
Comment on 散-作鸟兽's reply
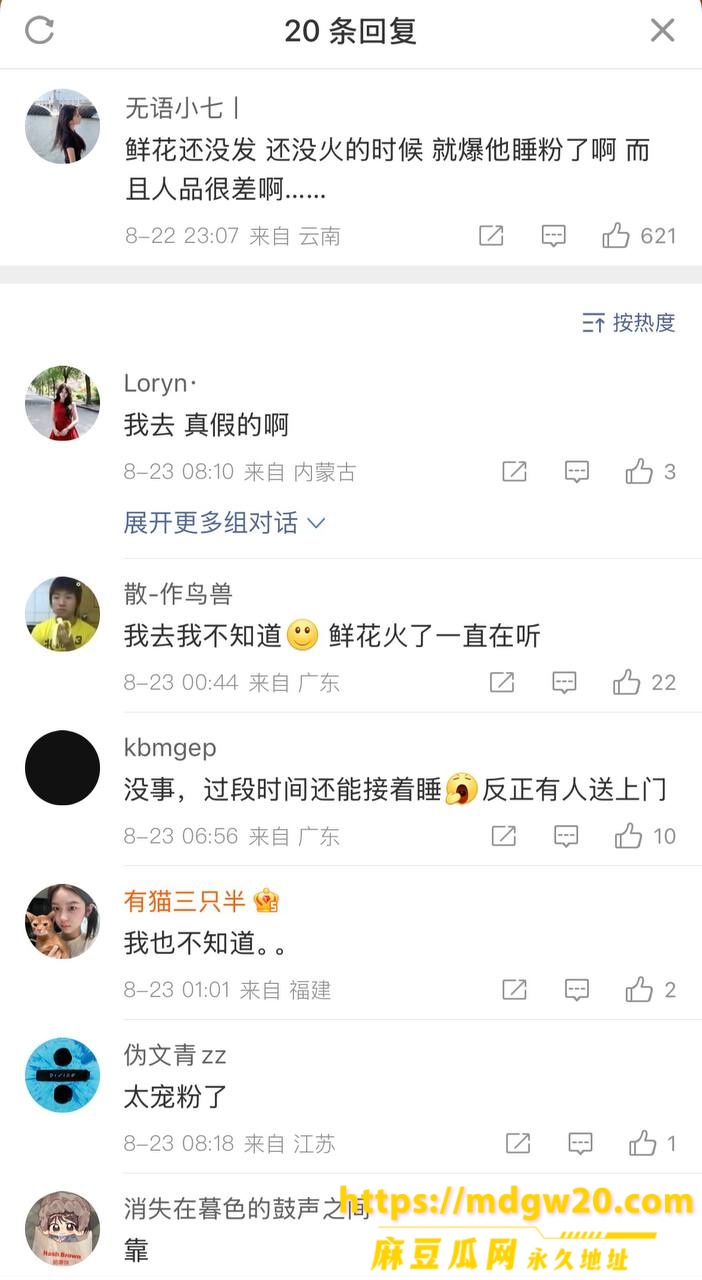[x=565, y=683]
